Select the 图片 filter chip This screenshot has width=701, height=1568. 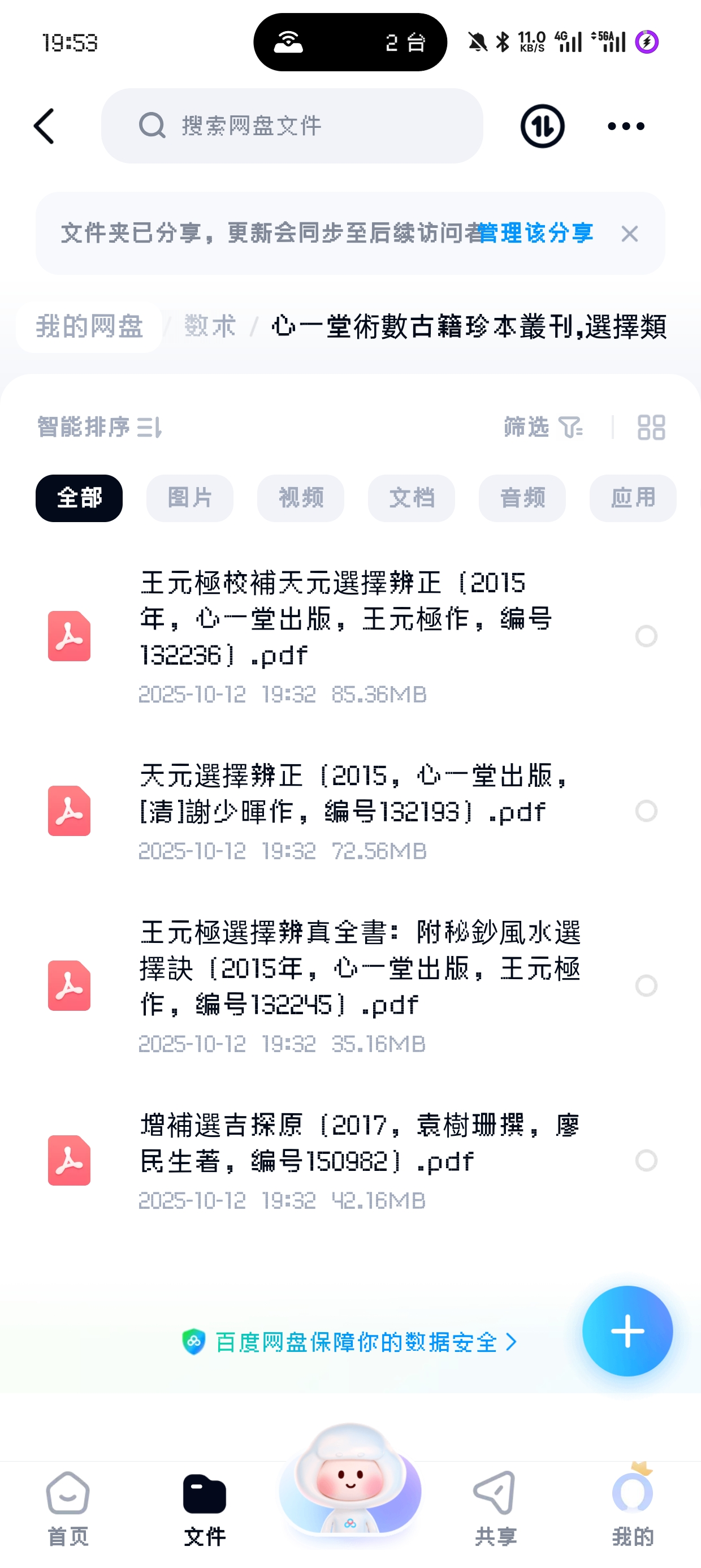coord(190,498)
